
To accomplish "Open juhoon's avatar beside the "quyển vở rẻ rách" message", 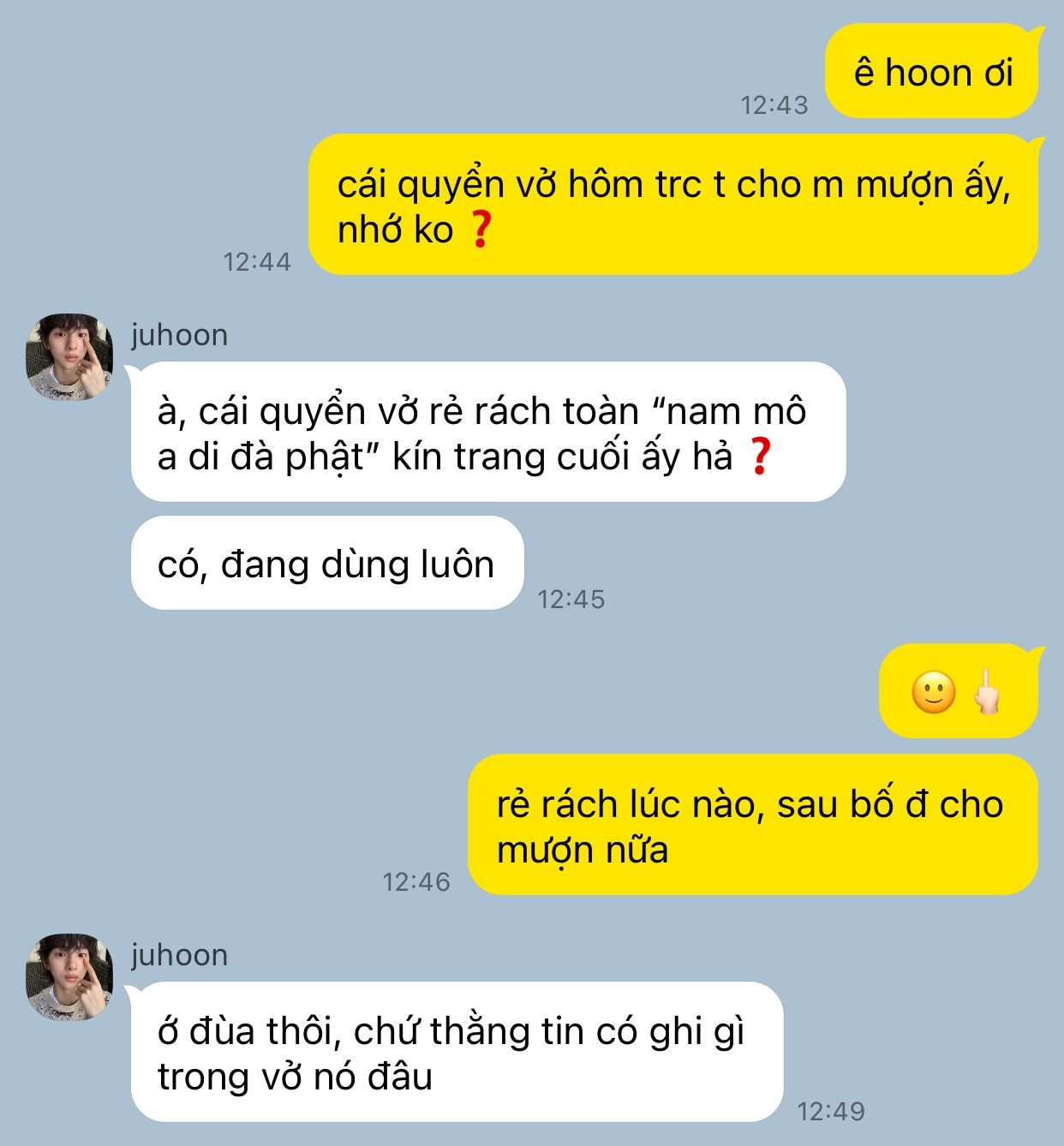I will [69, 356].
